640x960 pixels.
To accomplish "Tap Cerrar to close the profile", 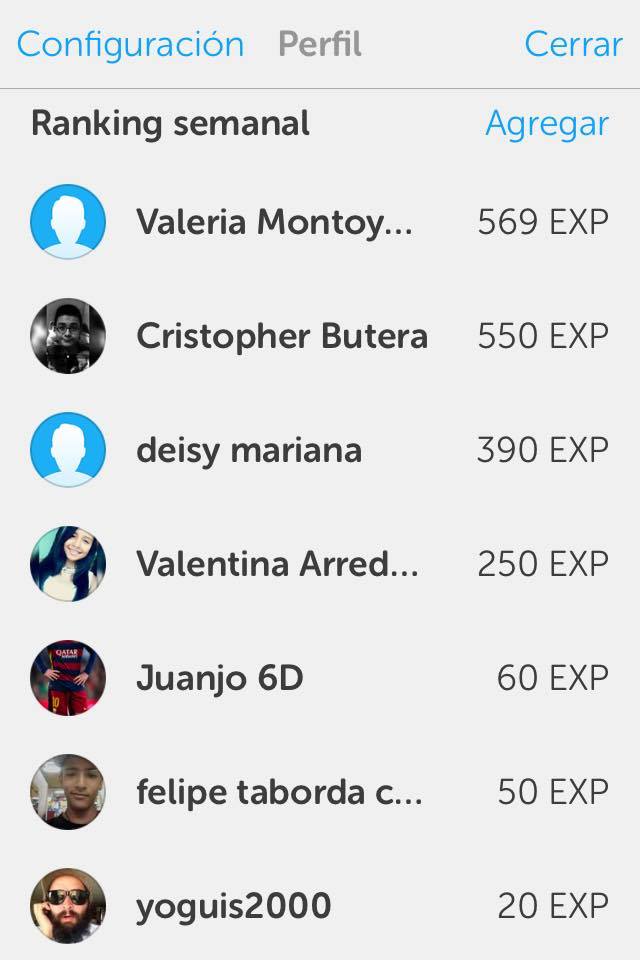I will point(573,44).
